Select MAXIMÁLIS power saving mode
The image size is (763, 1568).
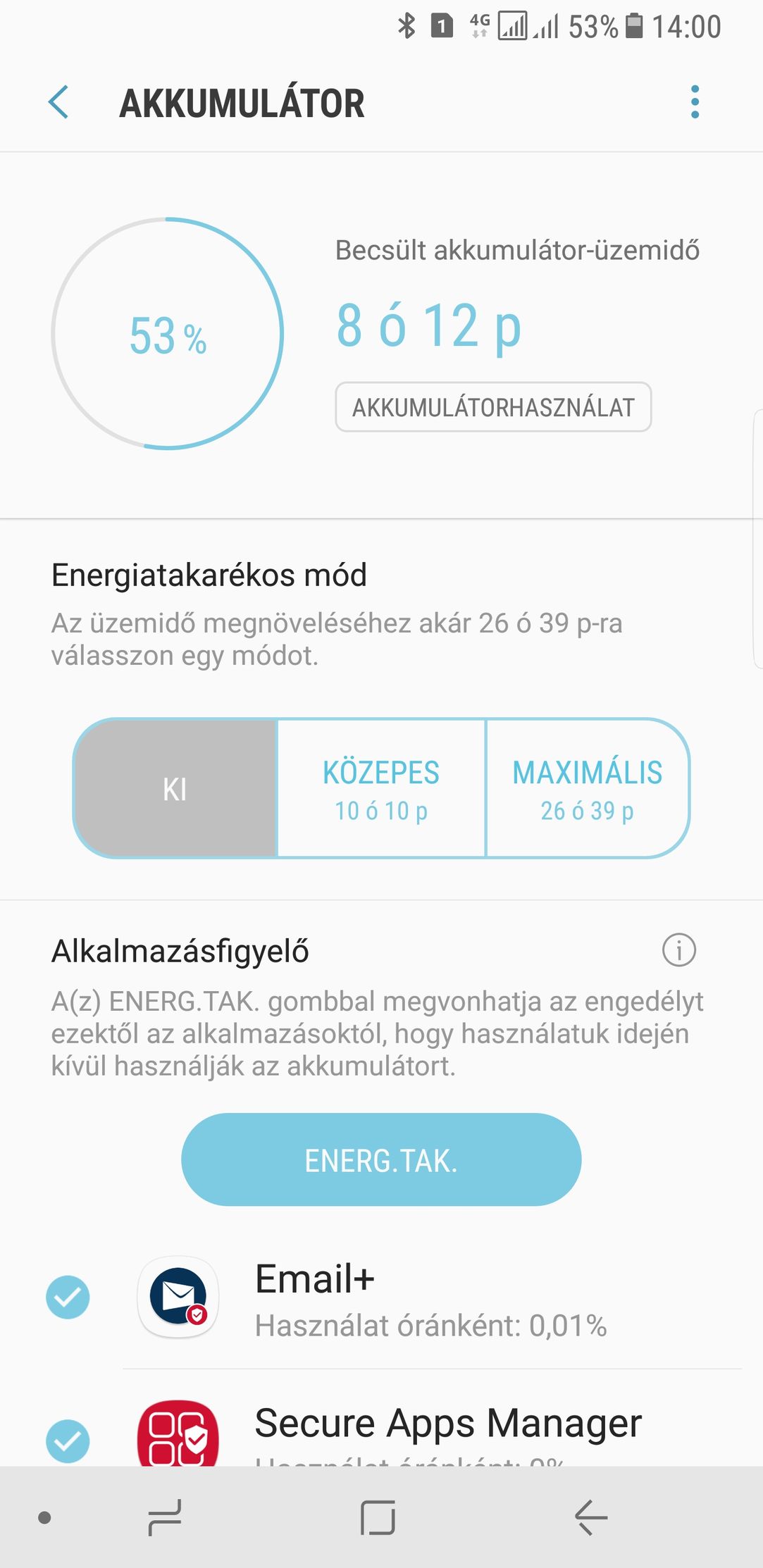click(x=588, y=788)
